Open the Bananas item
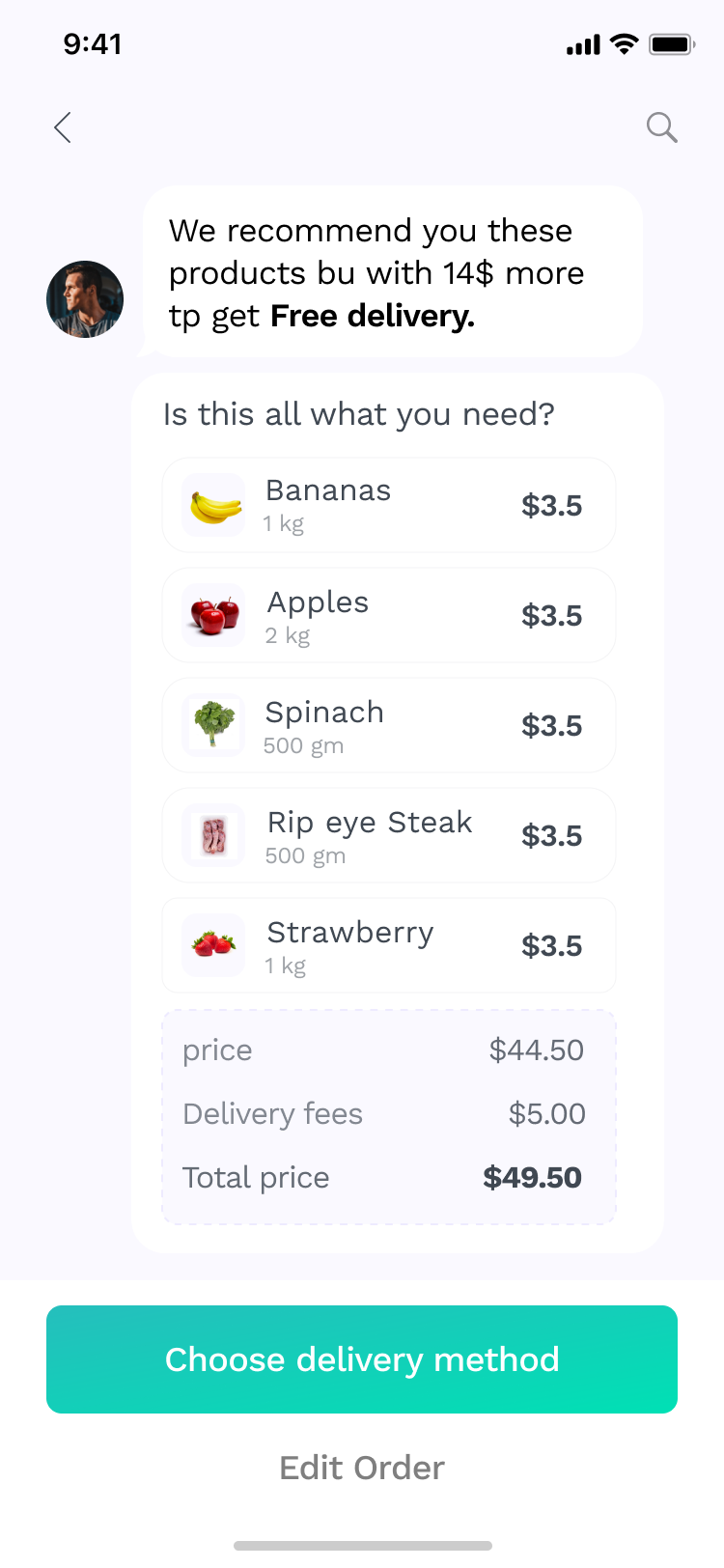Screen dimensions: 724x1568 388,505
